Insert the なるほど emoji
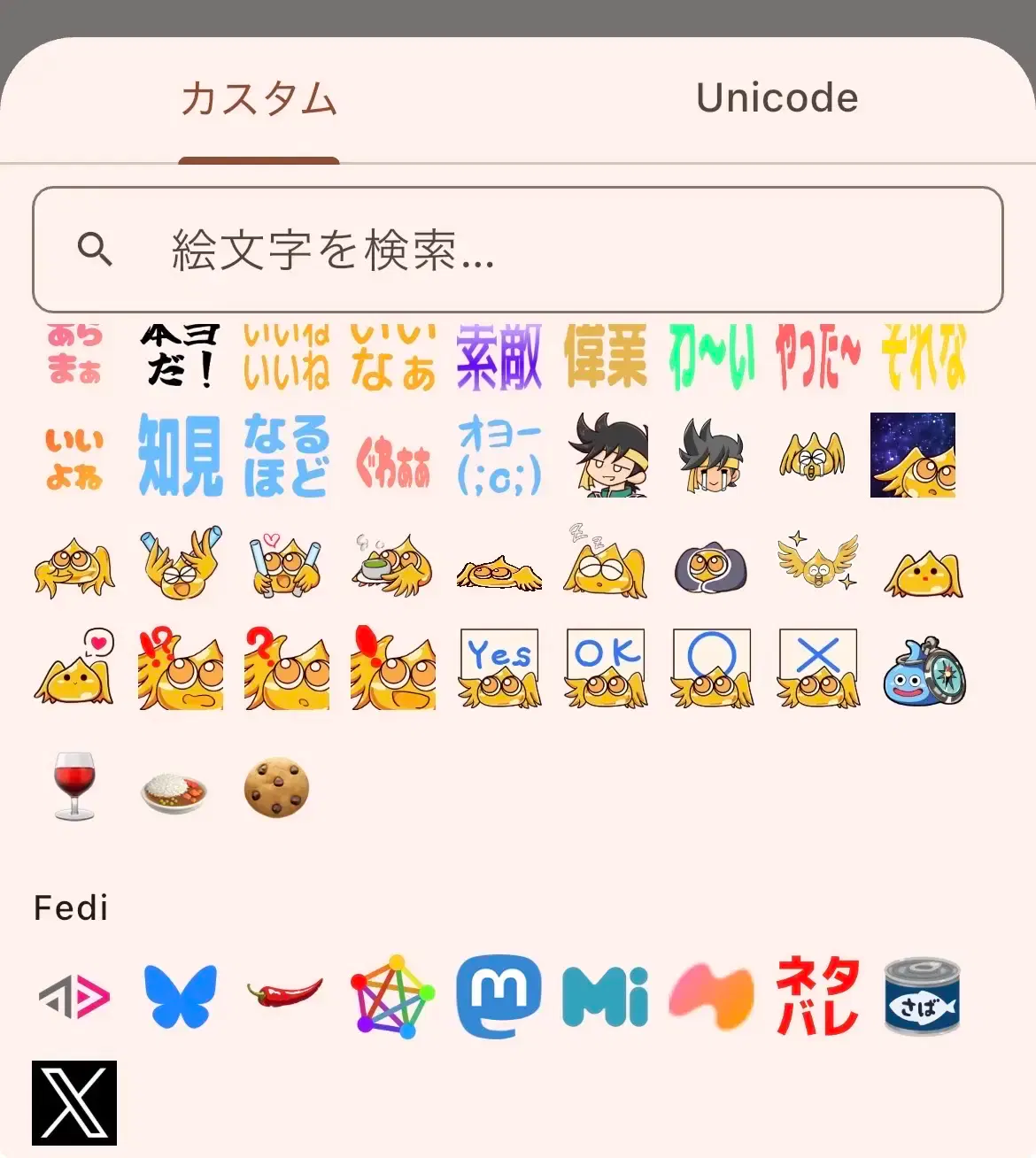 (286, 455)
